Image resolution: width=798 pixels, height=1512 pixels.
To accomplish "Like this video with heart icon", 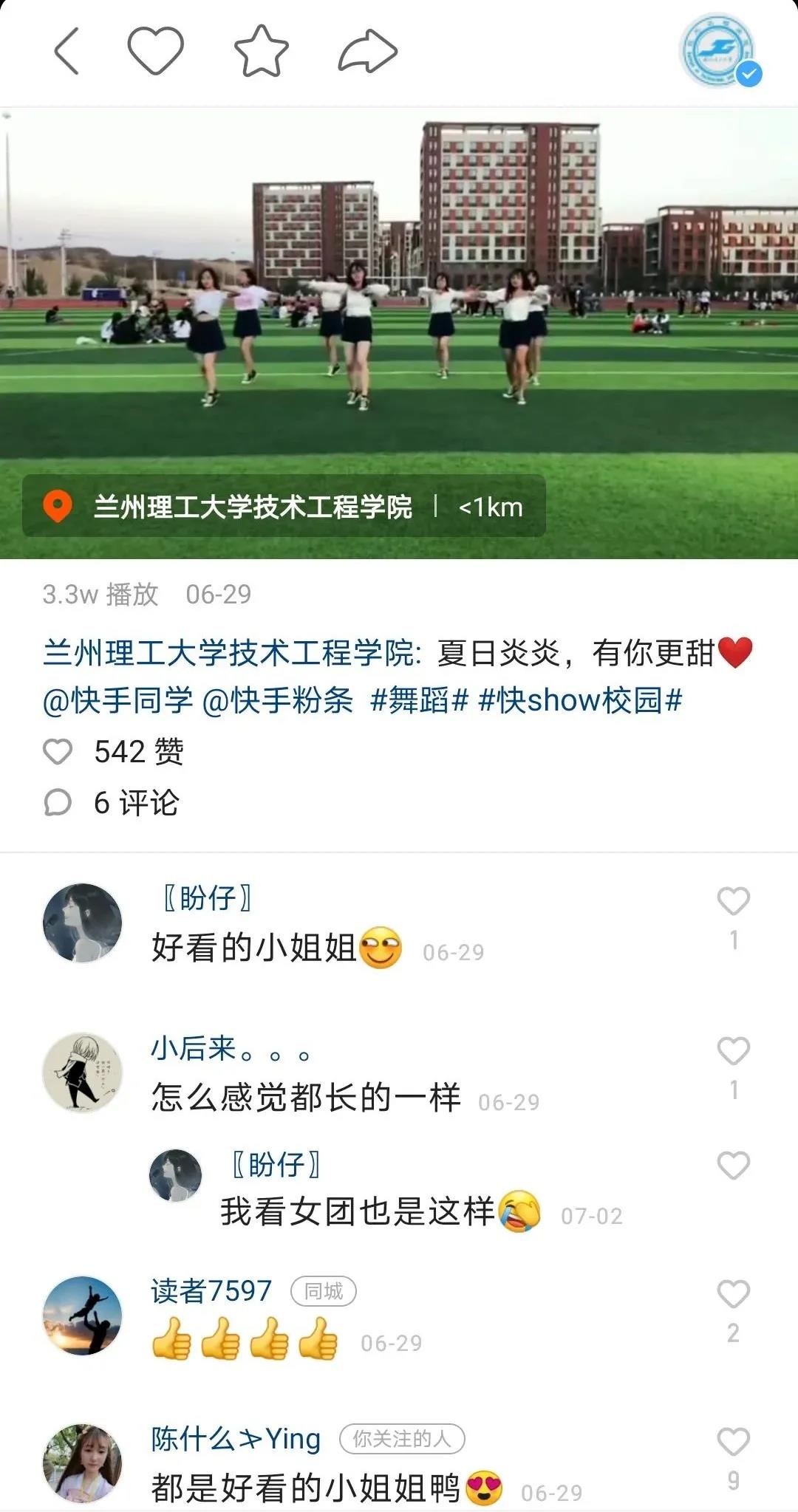I will (155, 51).
